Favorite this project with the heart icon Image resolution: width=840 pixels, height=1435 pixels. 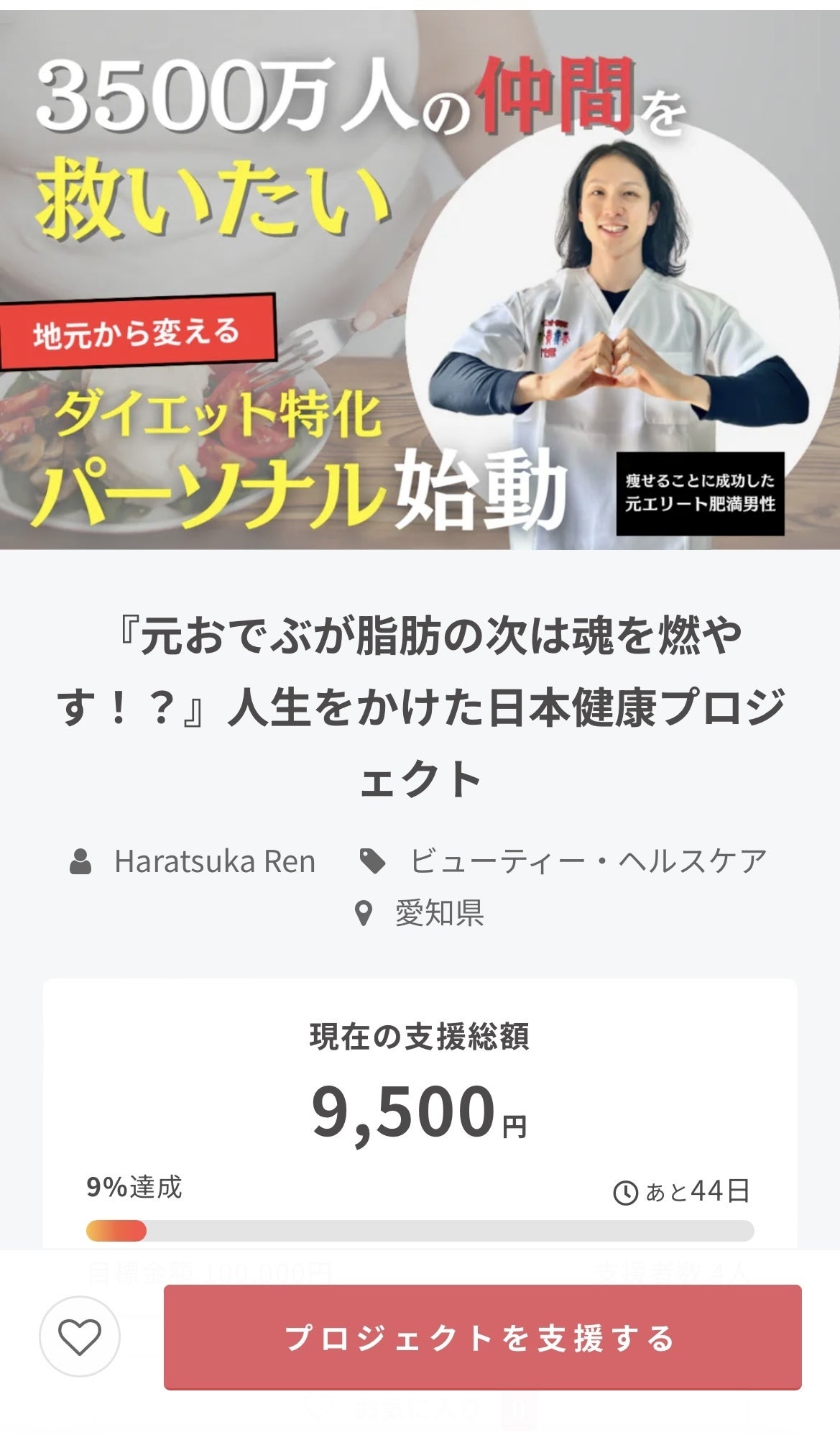pos(80,1337)
